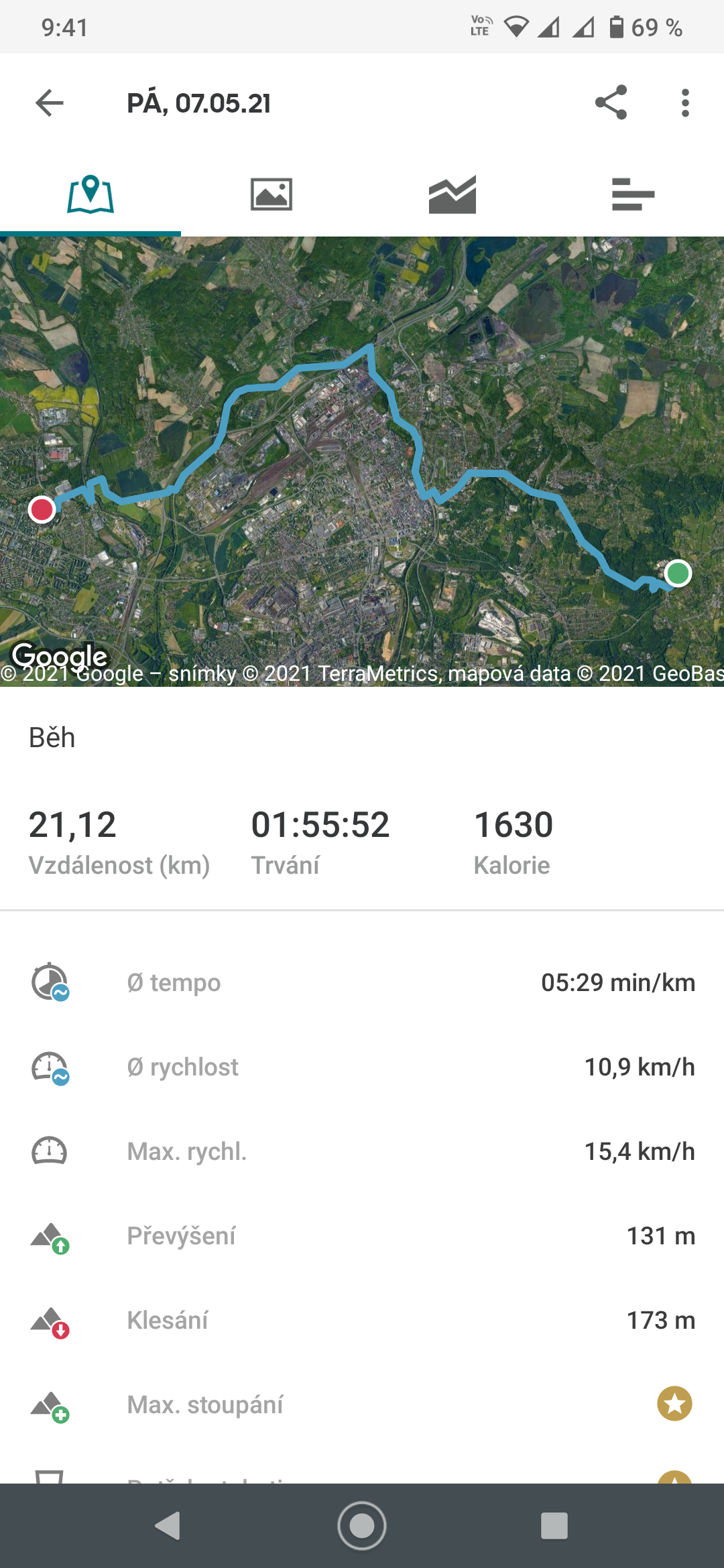Switch to the photos tab
Image resolution: width=724 pixels, height=1568 pixels.
tap(271, 194)
